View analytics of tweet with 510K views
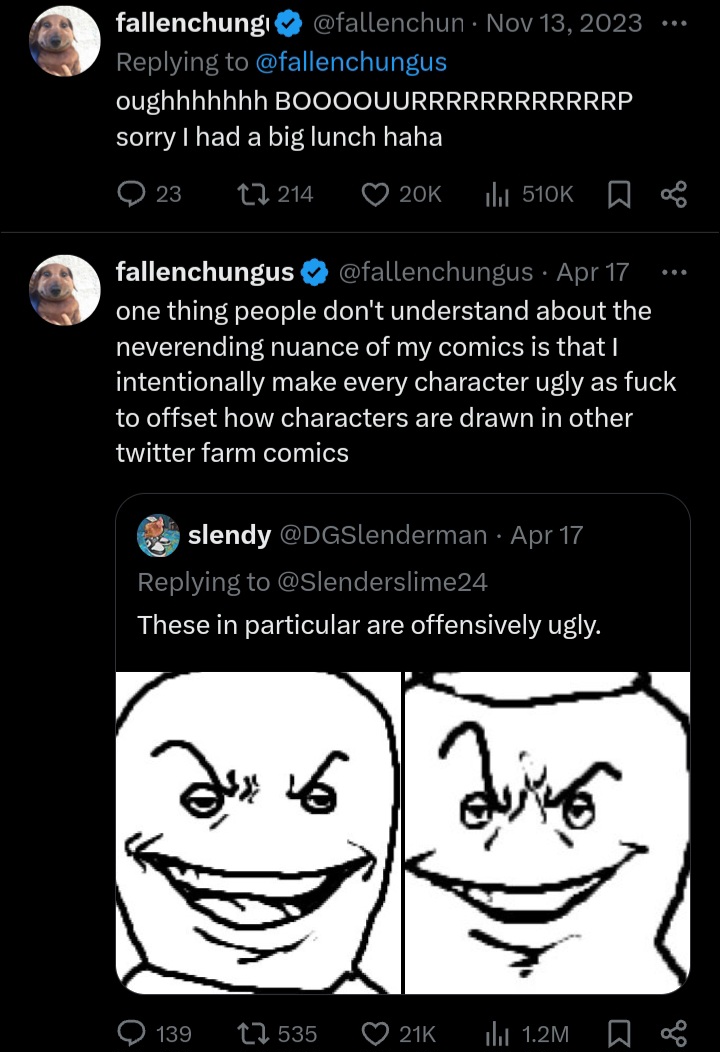720x1052 pixels. (497, 194)
